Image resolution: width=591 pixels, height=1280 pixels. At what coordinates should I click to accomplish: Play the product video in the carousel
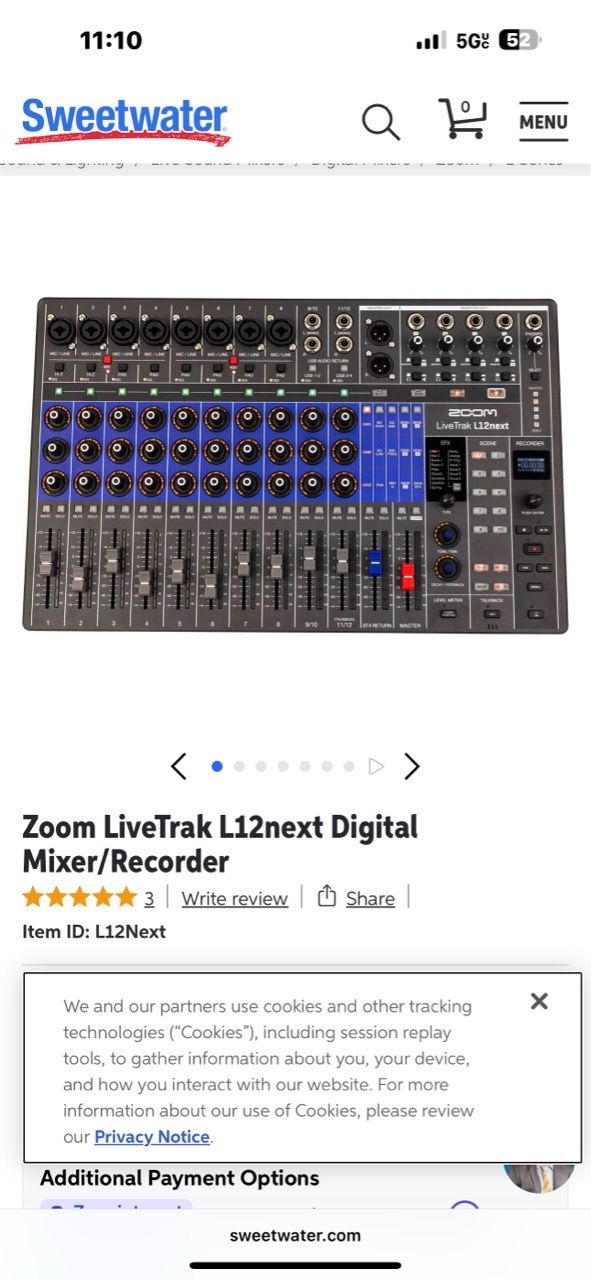376,766
